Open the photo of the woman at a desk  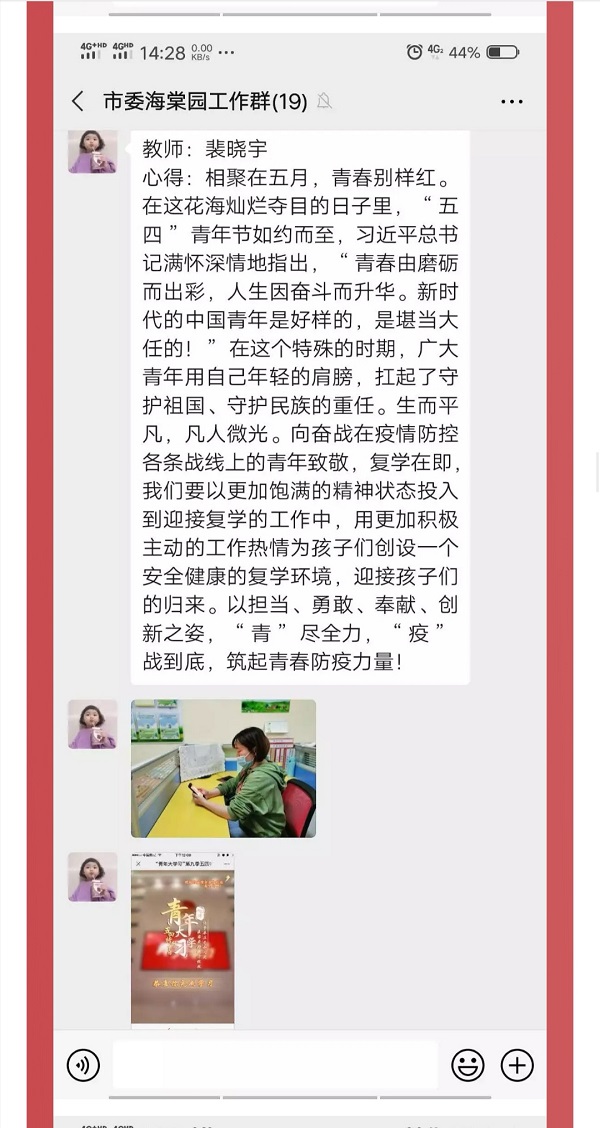click(x=223, y=768)
